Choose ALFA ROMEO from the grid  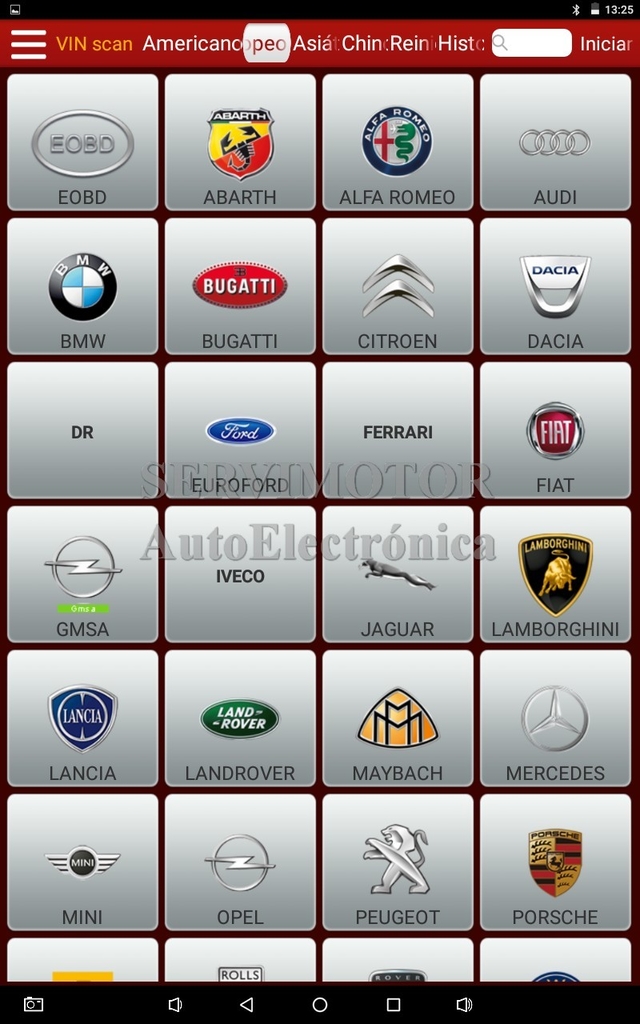398,142
